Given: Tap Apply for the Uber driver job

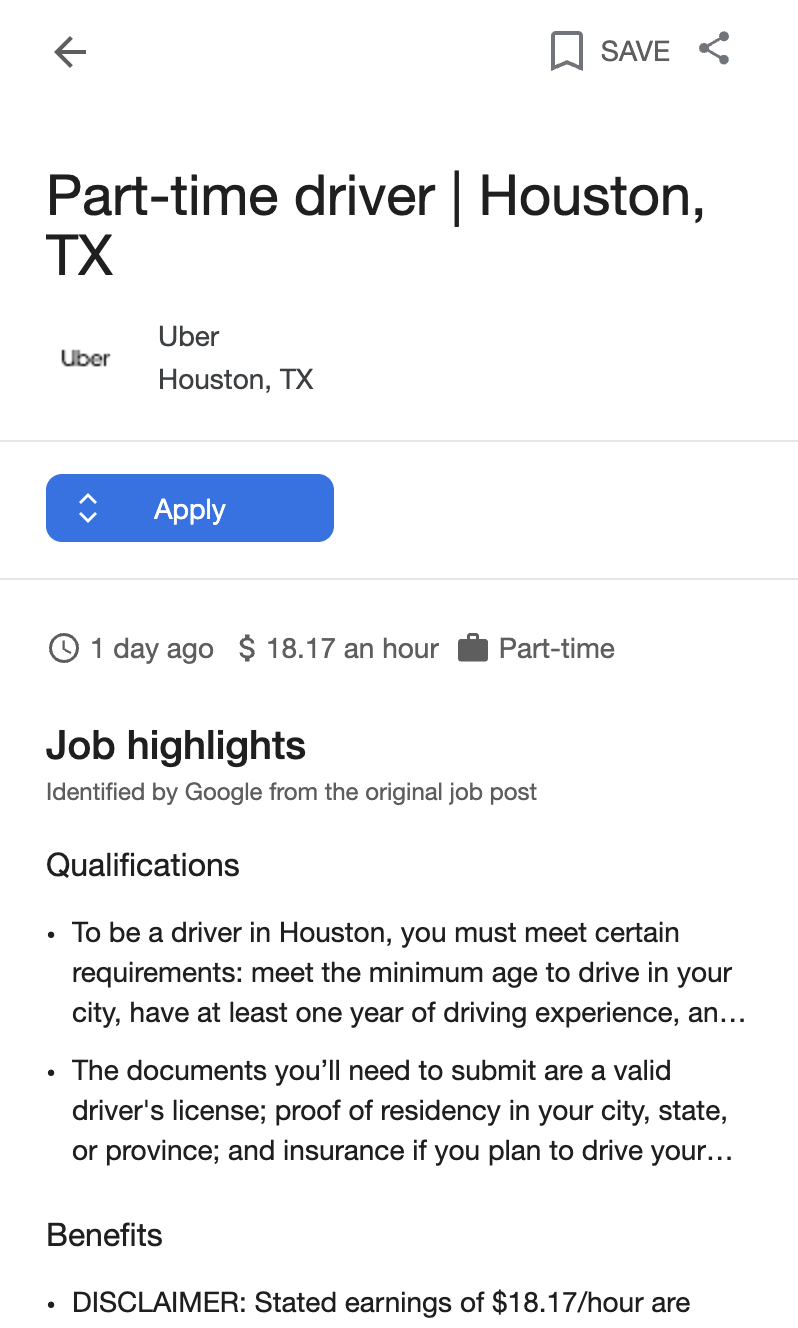Looking at the screenshot, I should pos(190,509).
